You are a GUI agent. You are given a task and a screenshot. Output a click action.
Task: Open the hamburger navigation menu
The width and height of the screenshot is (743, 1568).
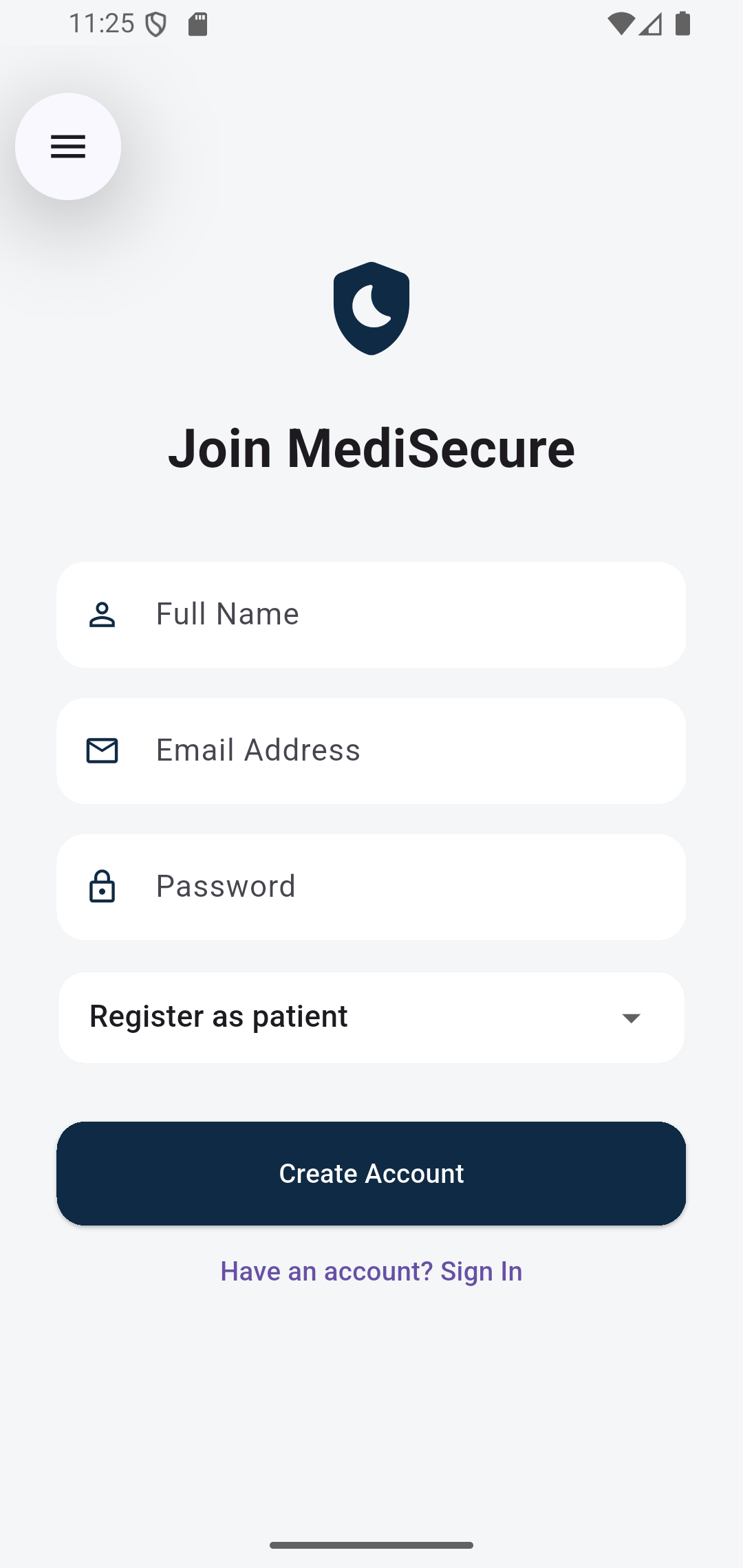tap(67, 146)
